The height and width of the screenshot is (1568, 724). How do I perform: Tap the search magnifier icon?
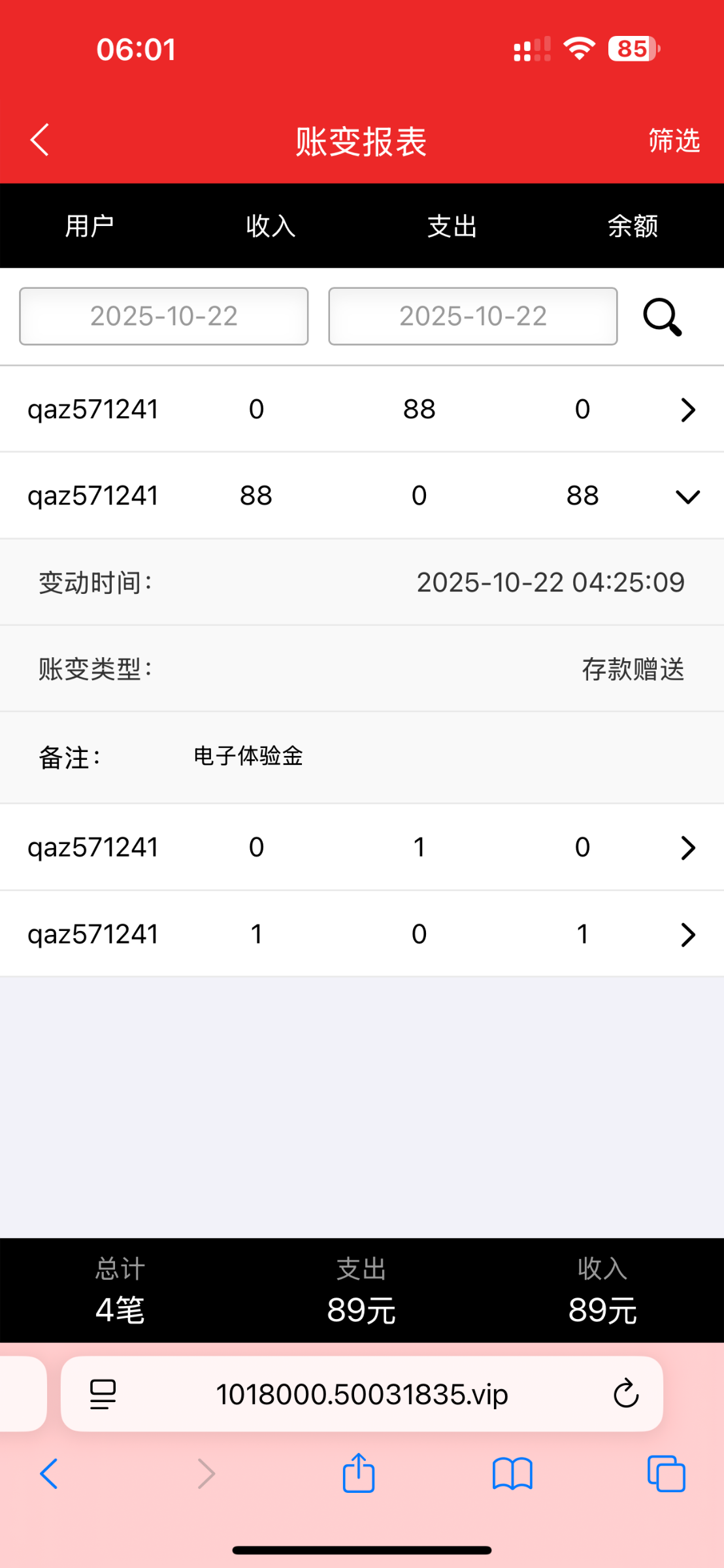pyautogui.click(x=662, y=318)
